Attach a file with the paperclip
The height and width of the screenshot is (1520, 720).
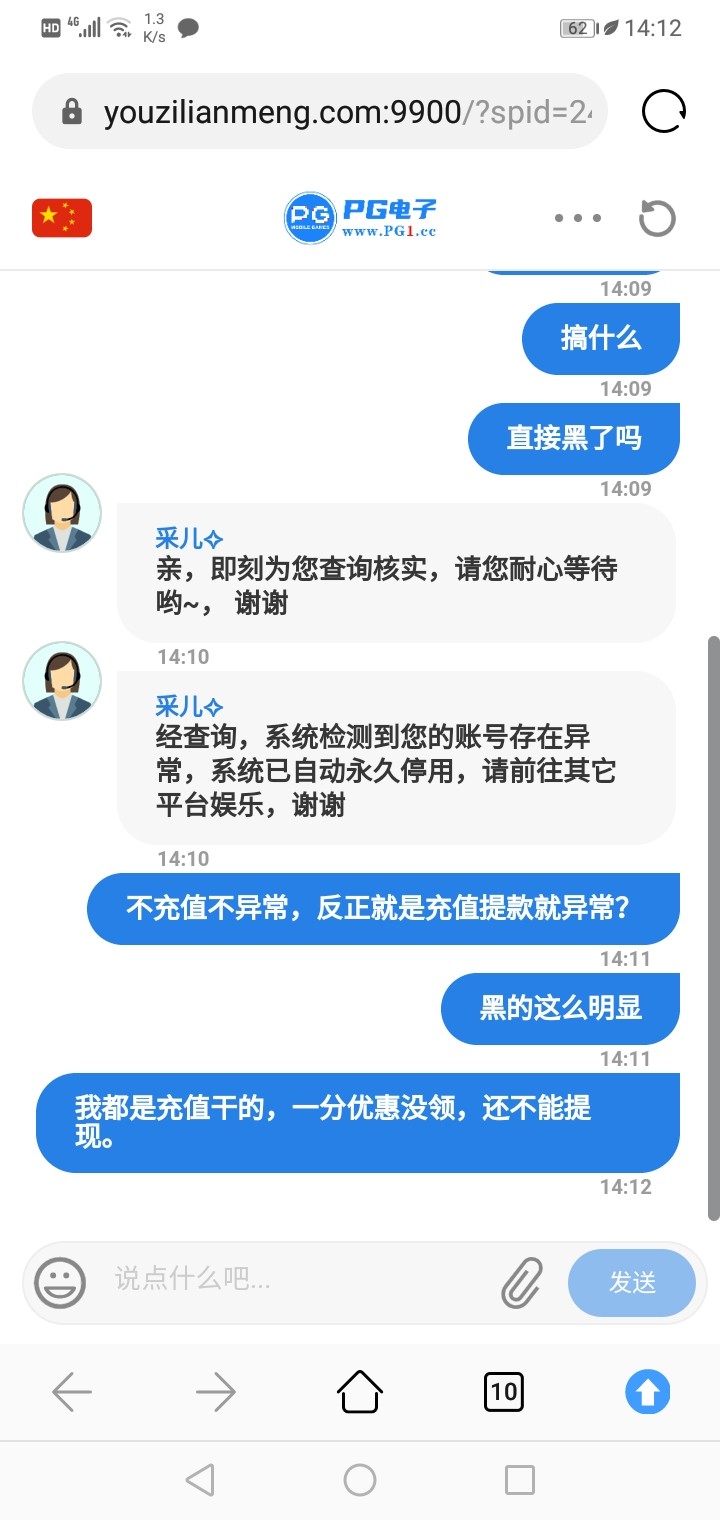[x=522, y=1282]
